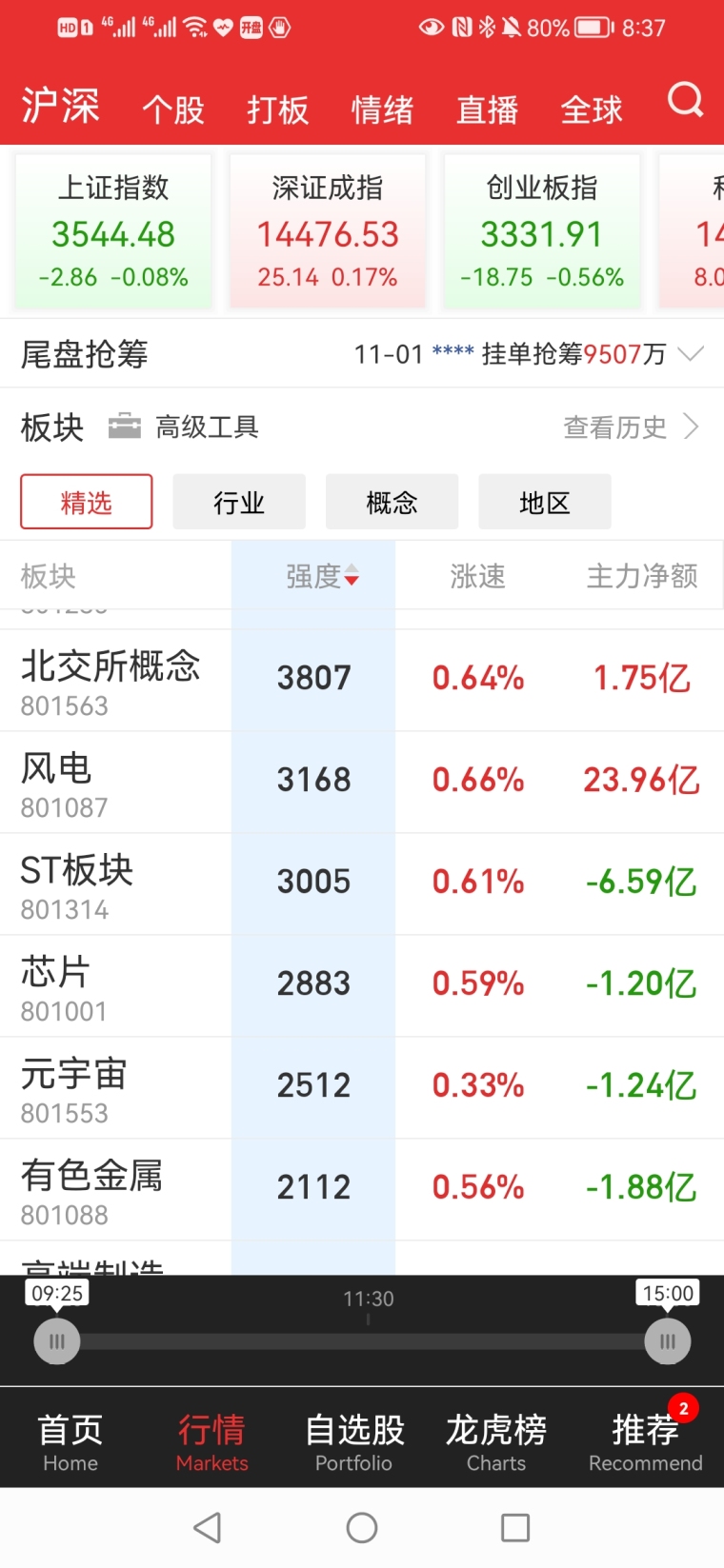Screen dimensions: 724x1568
Task: Switch to 自选股 Portfolio tab
Action: 354,1441
